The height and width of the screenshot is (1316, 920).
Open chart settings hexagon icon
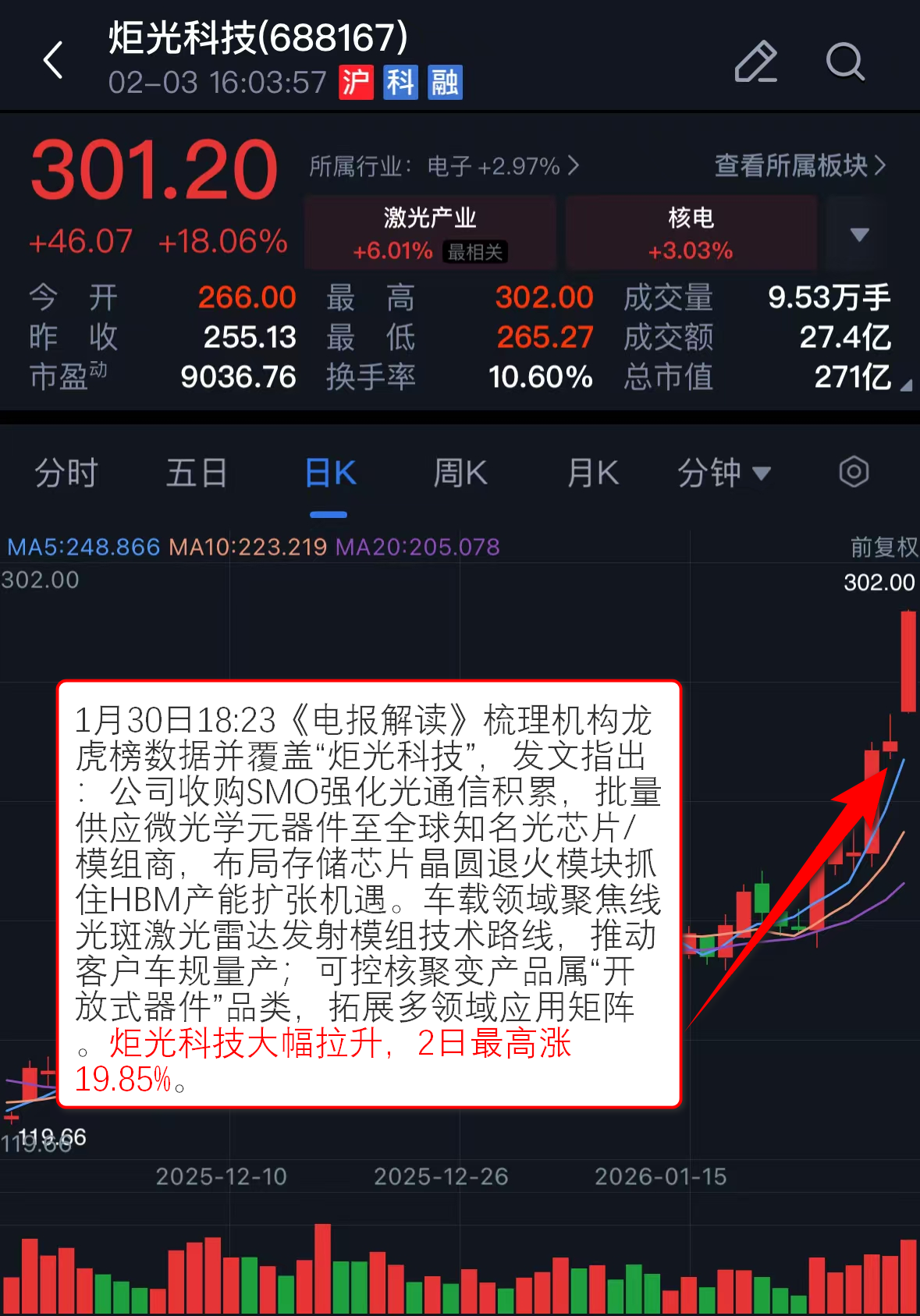click(x=854, y=472)
